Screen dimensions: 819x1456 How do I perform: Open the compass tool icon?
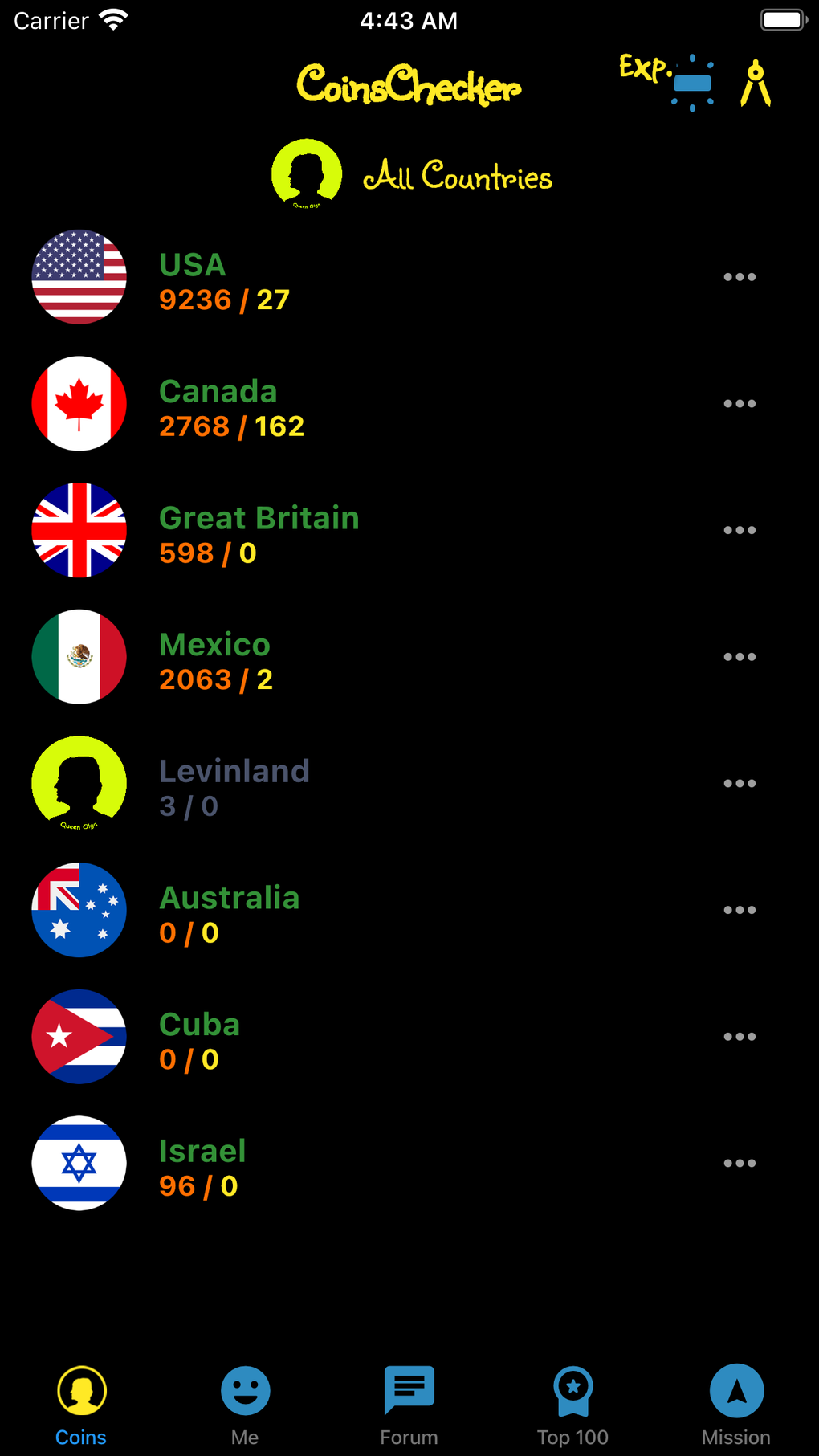click(x=755, y=84)
